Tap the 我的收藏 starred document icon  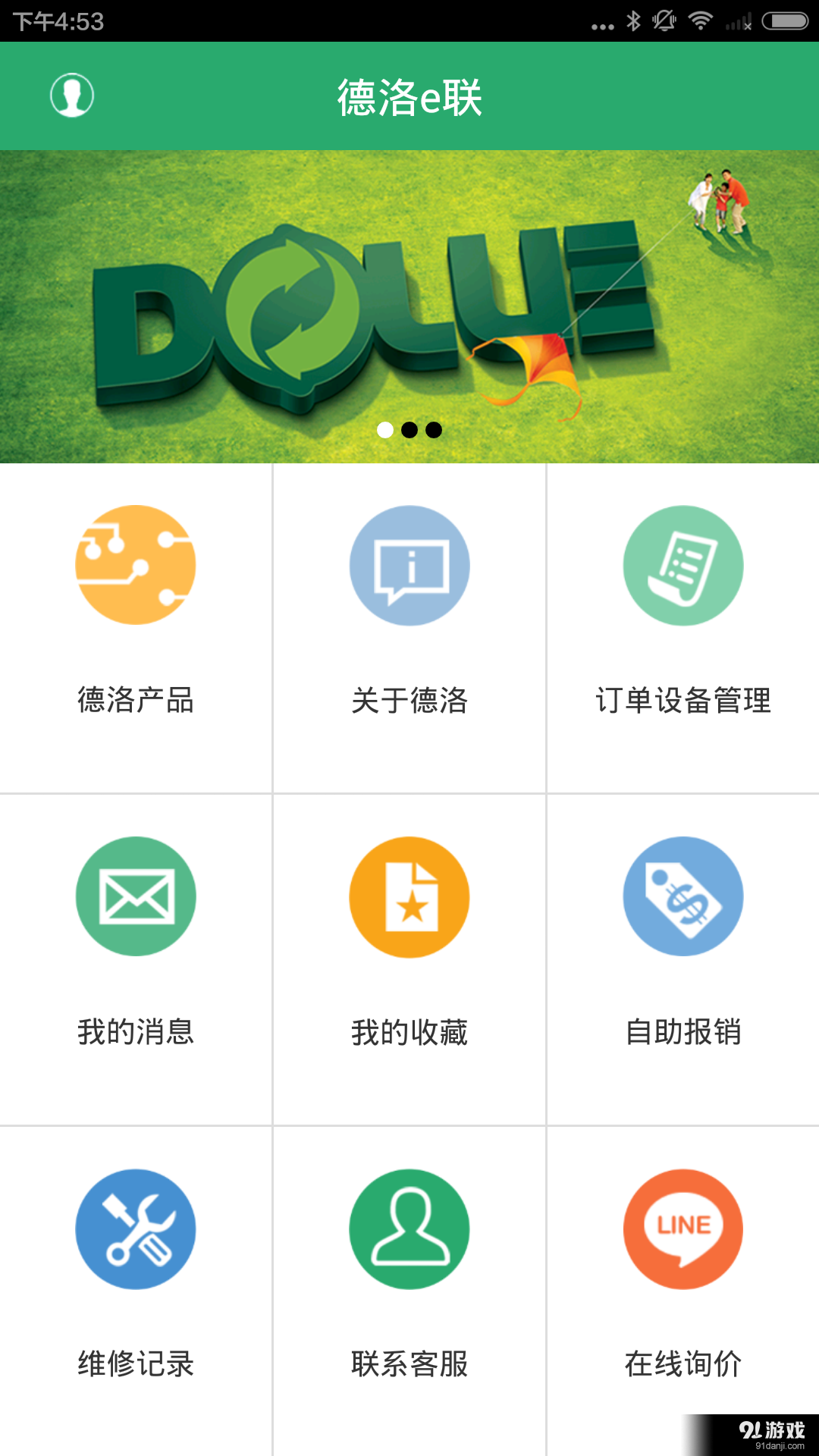pyautogui.click(x=409, y=896)
